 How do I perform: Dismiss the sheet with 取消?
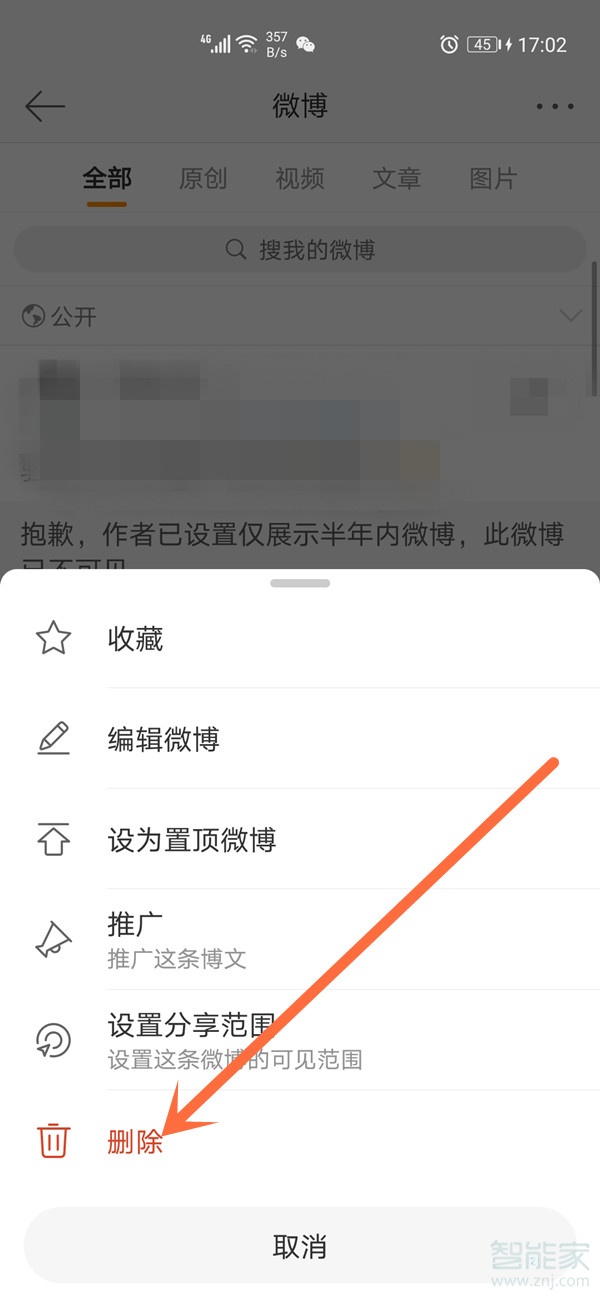point(300,1246)
